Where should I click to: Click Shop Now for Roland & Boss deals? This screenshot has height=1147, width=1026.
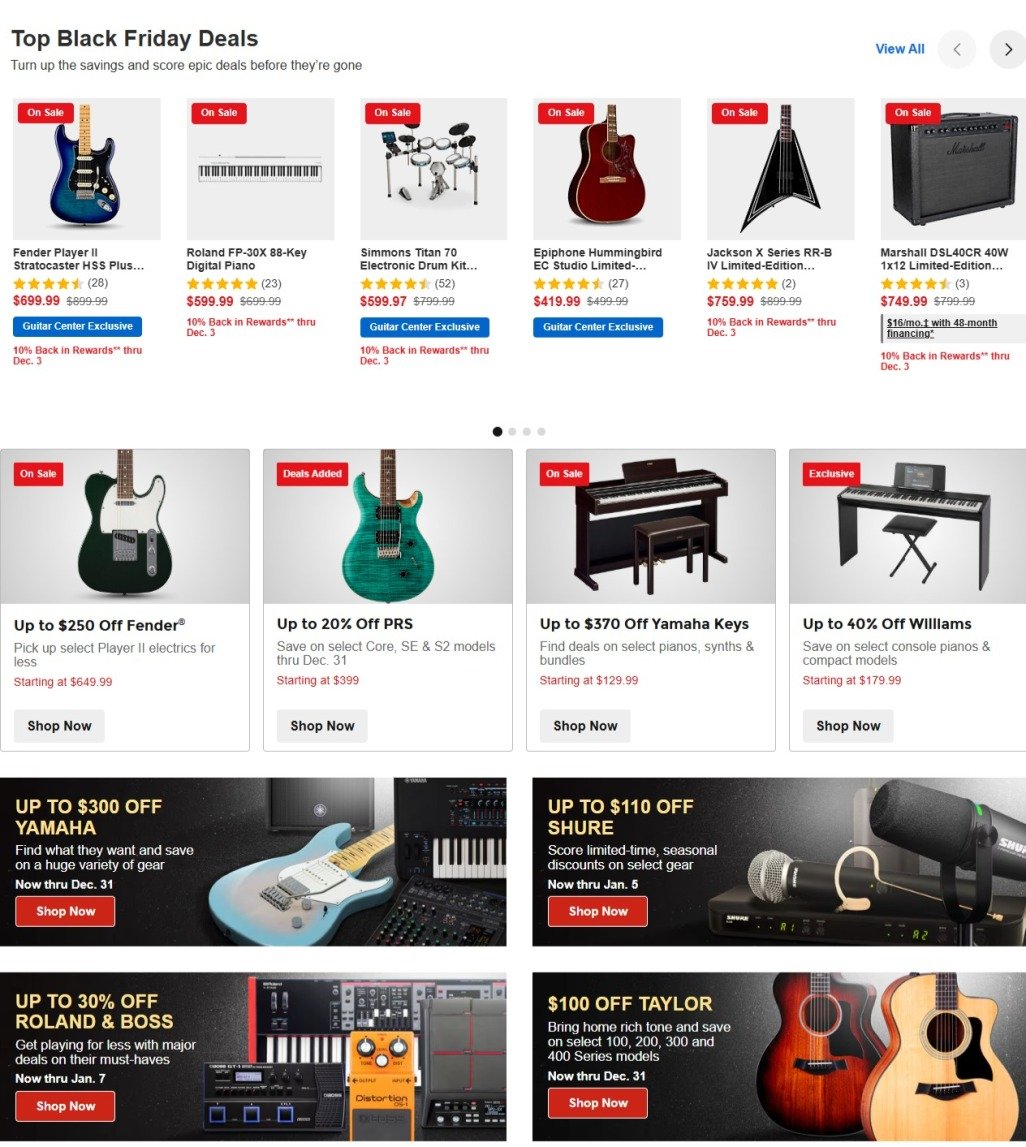(64, 1106)
